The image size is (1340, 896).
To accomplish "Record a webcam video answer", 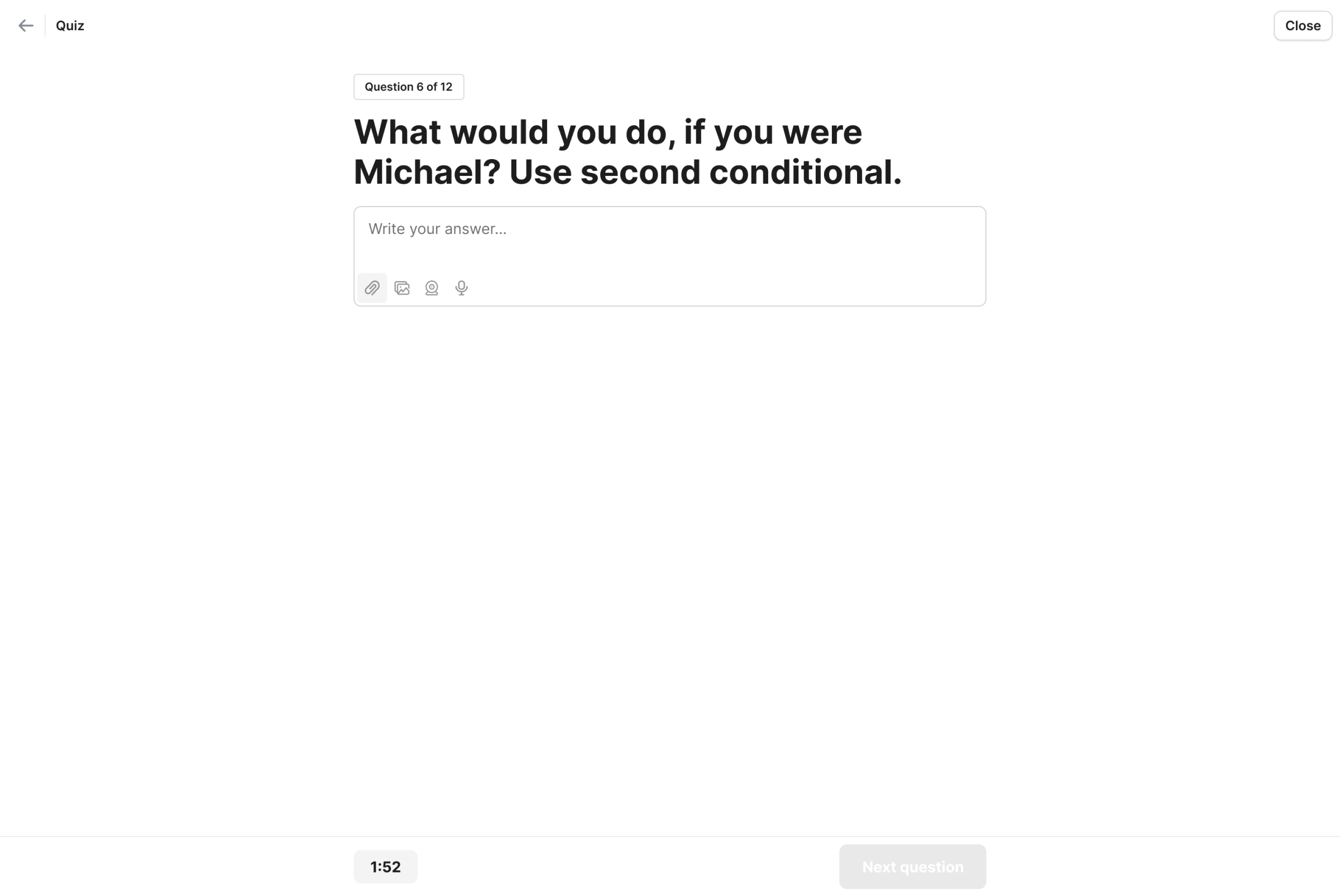I will 432,288.
